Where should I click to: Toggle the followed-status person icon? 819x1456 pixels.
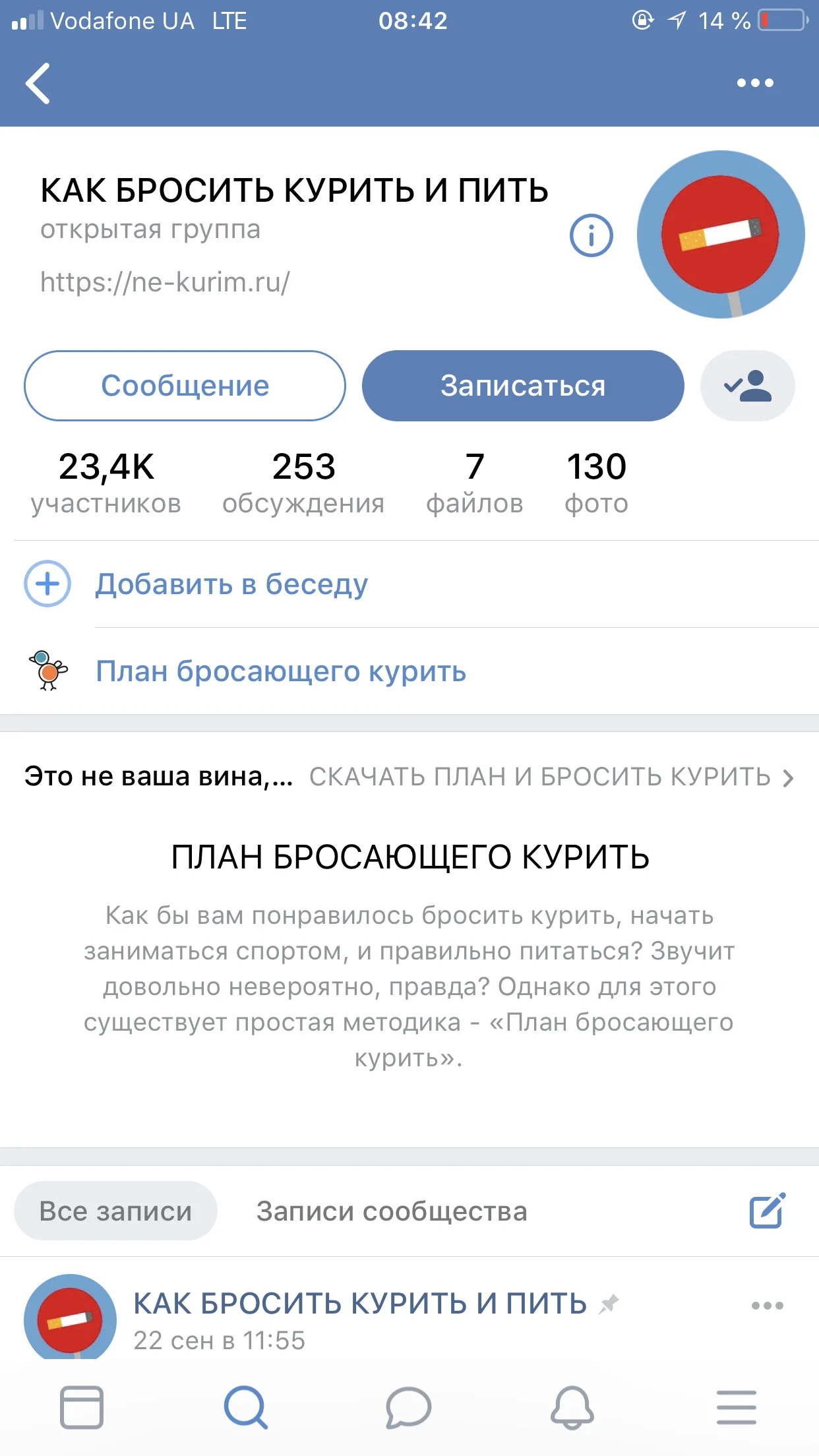[x=746, y=386]
